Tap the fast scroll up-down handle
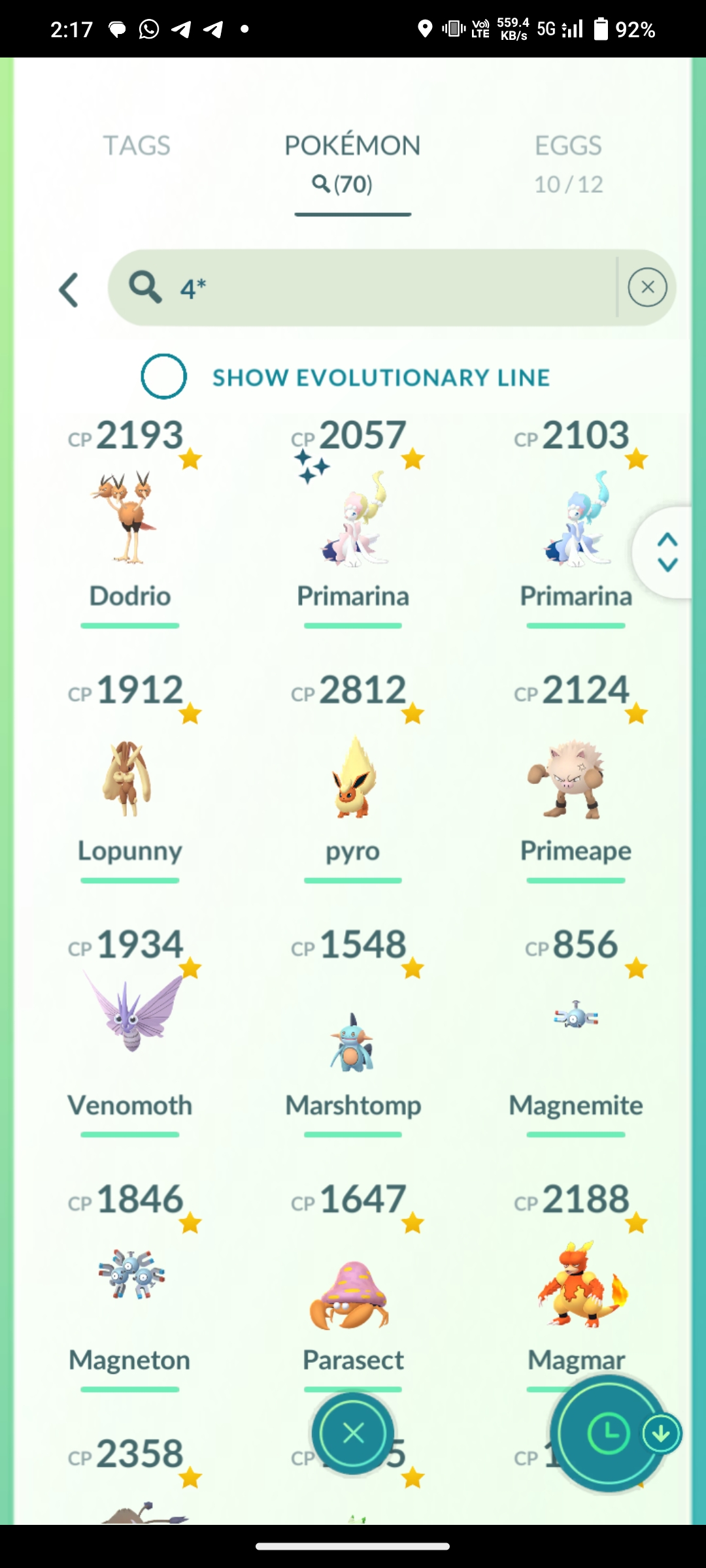The image size is (706, 1568). [x=667, y=552]
